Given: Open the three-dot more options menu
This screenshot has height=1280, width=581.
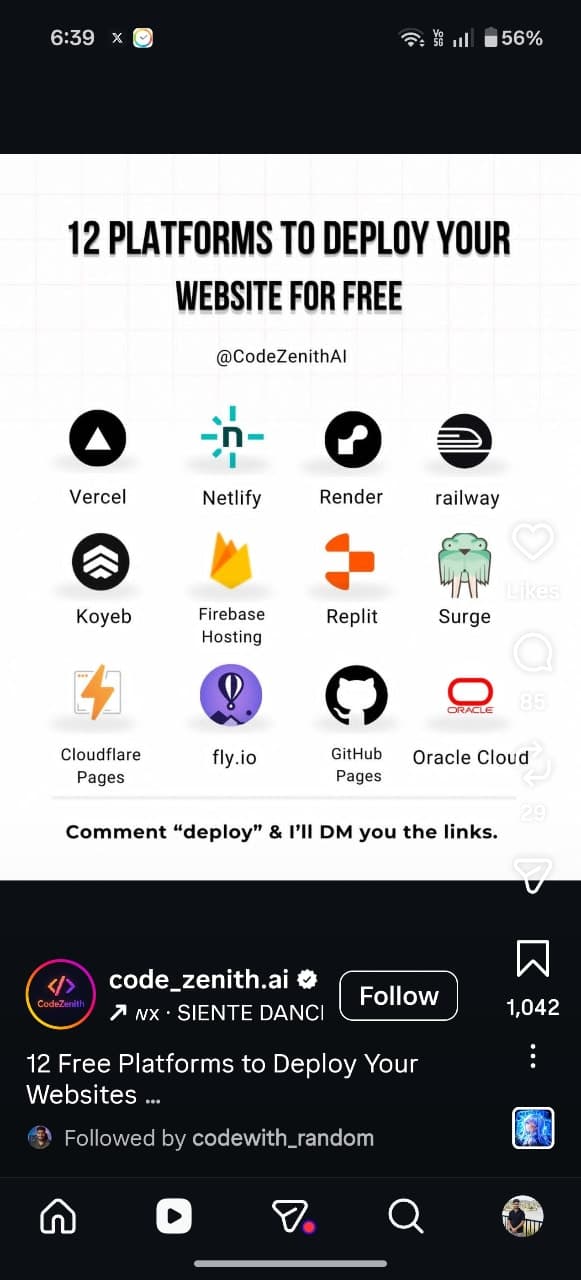Looking at the screenshot, I should (x=533, y=1056).
